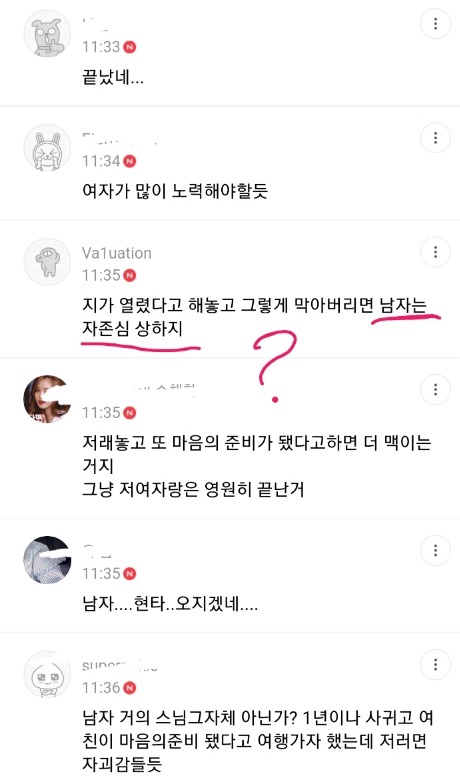Open rabbit avatar of 여자가 많이 노력해야할듯 commenter
The height and width of the screenshot is (782, 460).
click(47, 148)
